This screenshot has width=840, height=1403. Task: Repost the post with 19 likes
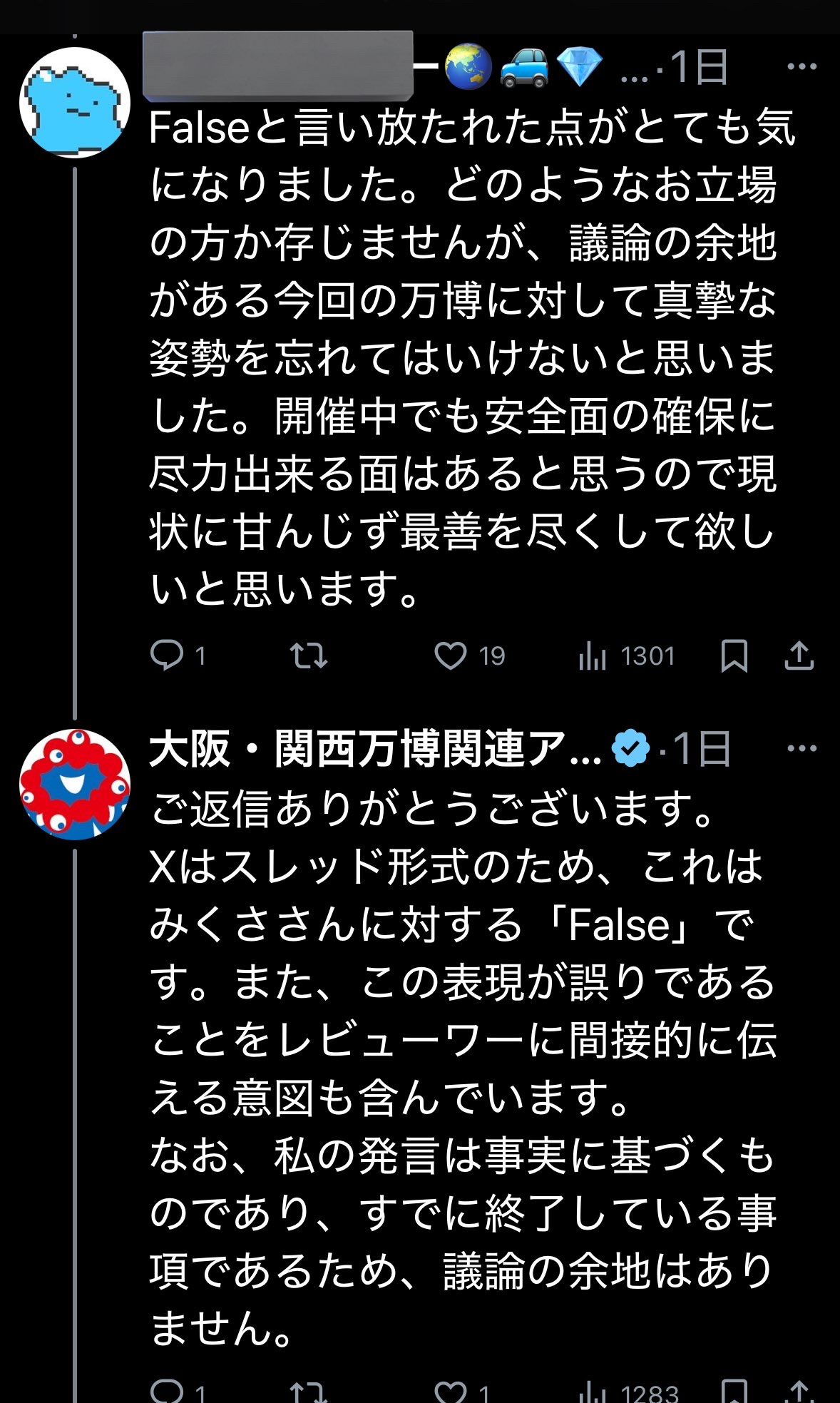tap(308, 655)
